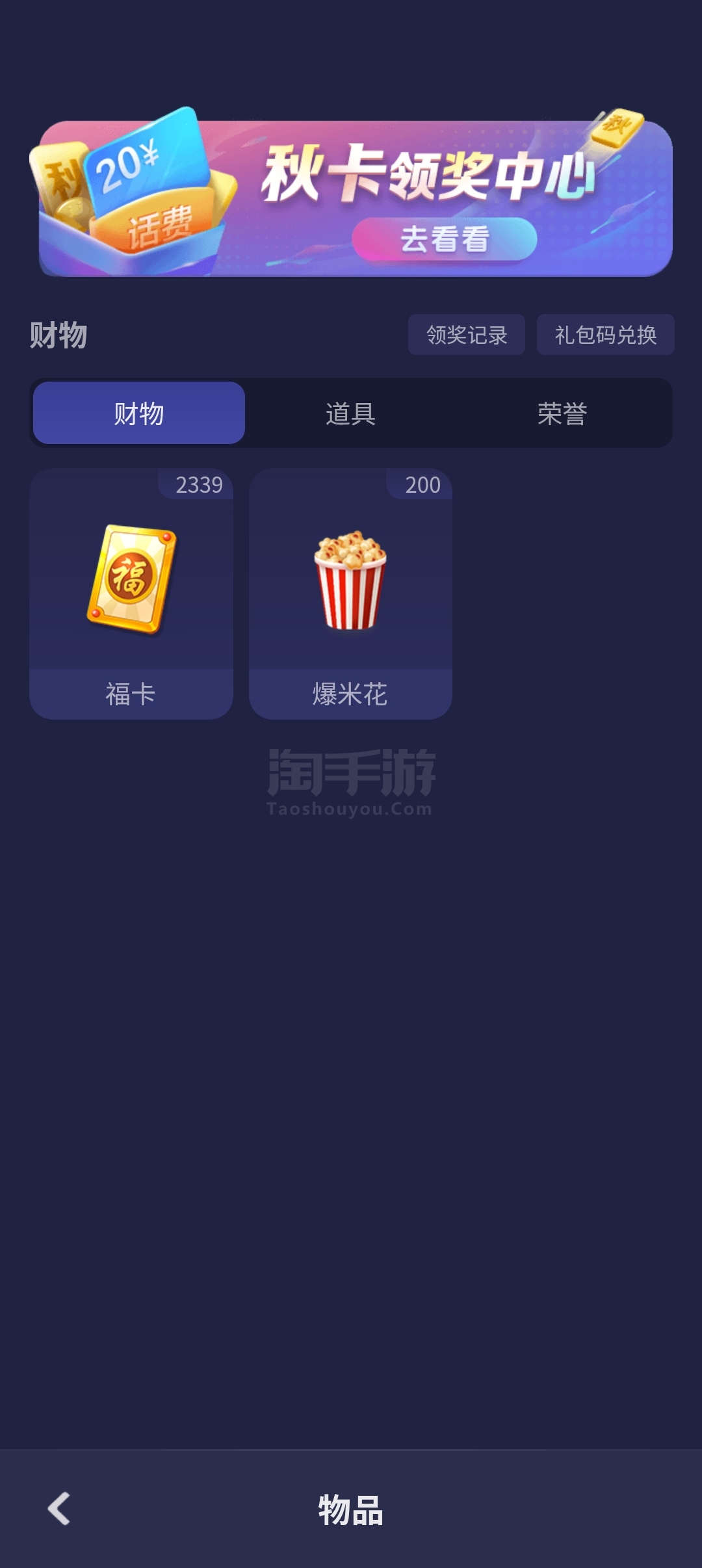Open 礼包码兑换 gift code redemption
Screen dimensions: 702x1568
pyautogui.click(x=606, y=335)
